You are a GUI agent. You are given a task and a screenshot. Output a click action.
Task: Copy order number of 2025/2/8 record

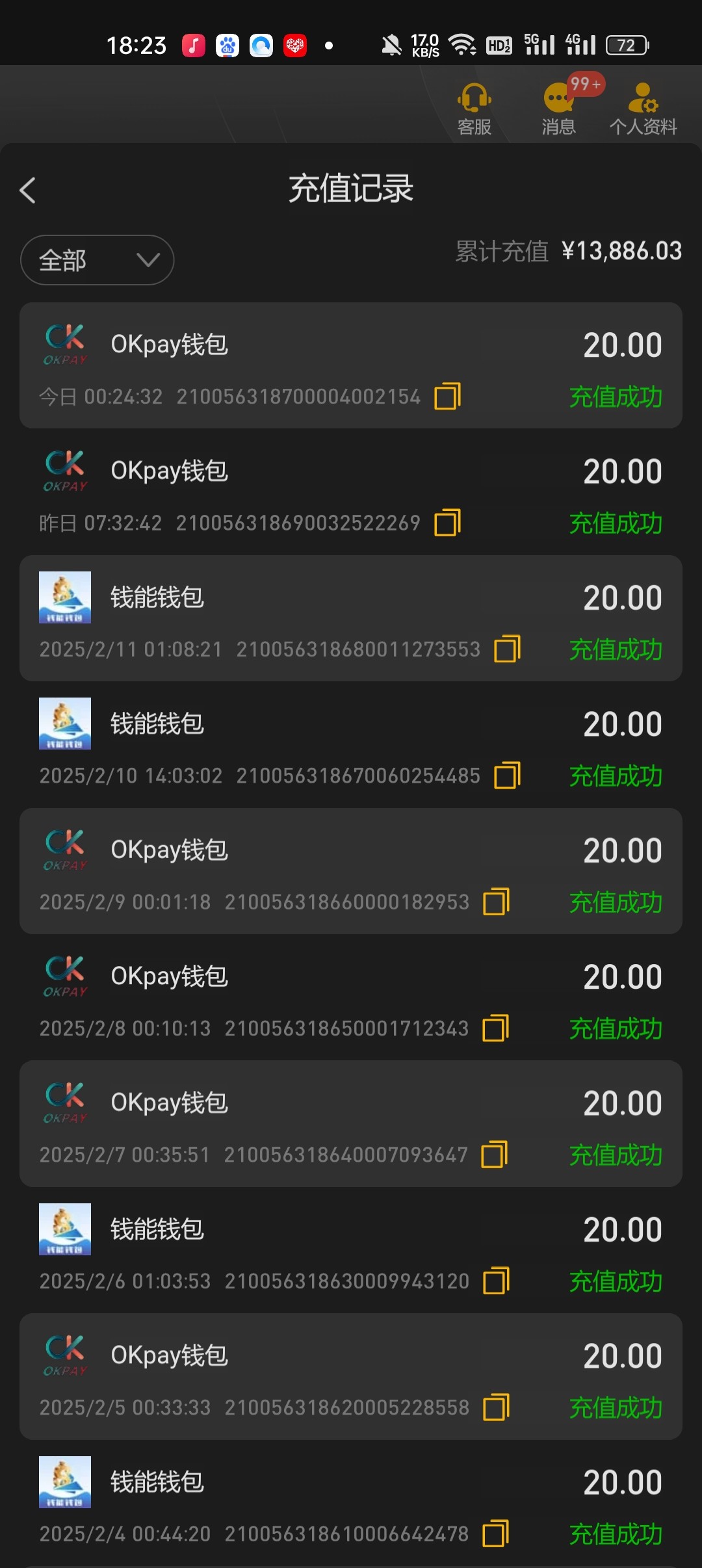[x=495, y=1028]
